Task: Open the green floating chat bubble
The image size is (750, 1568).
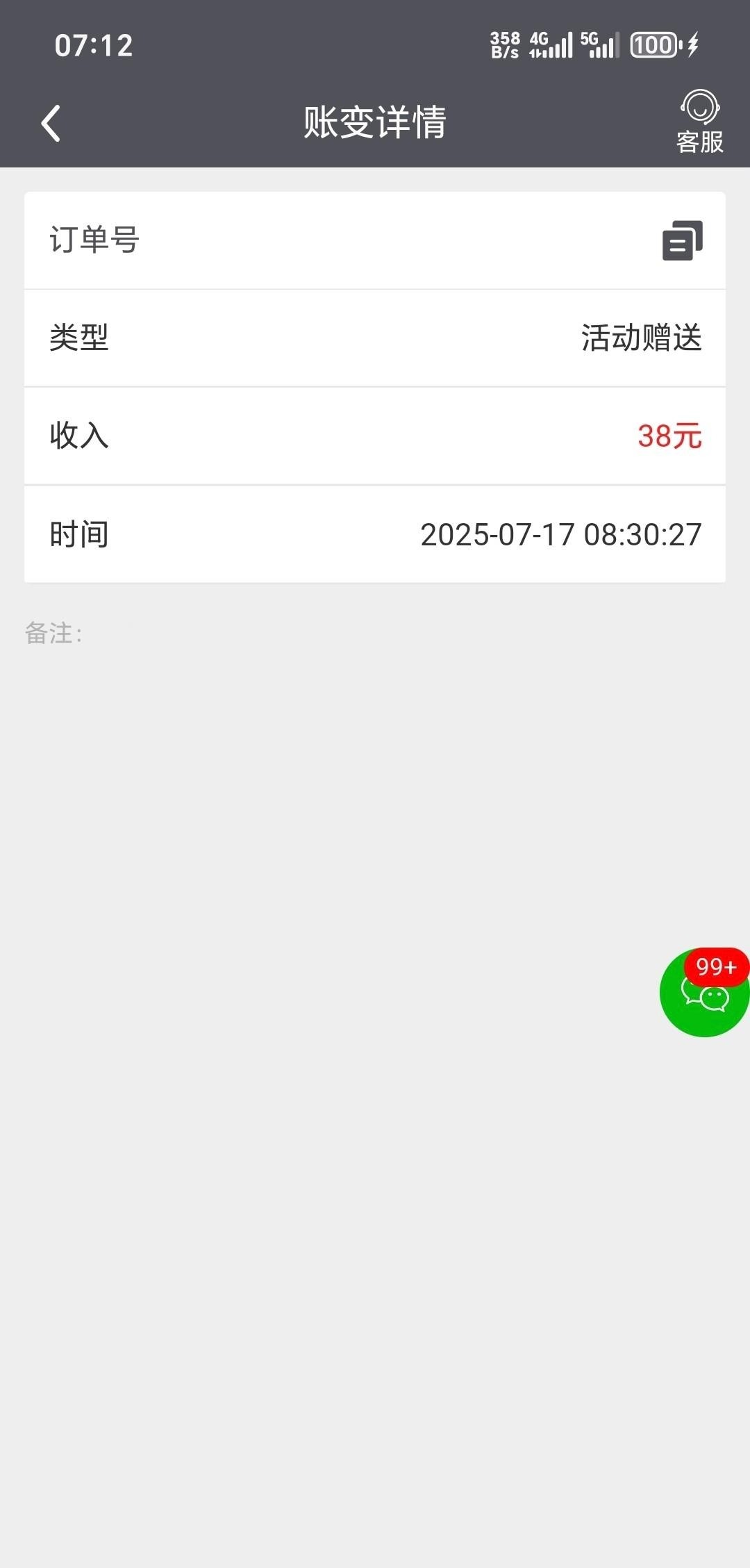Action: [703, 994]
